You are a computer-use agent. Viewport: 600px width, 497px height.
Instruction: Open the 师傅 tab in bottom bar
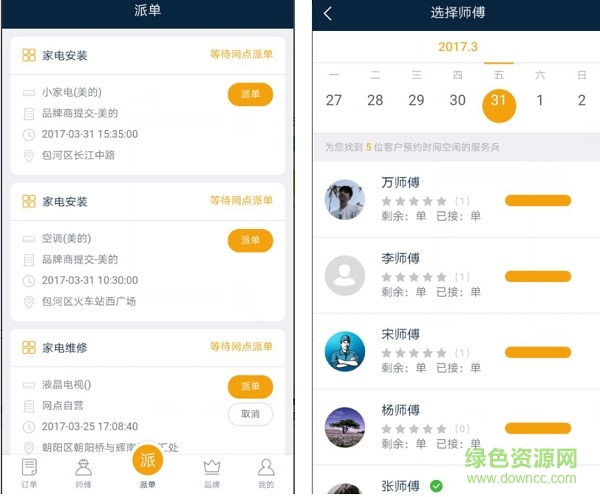coord(84,472)
